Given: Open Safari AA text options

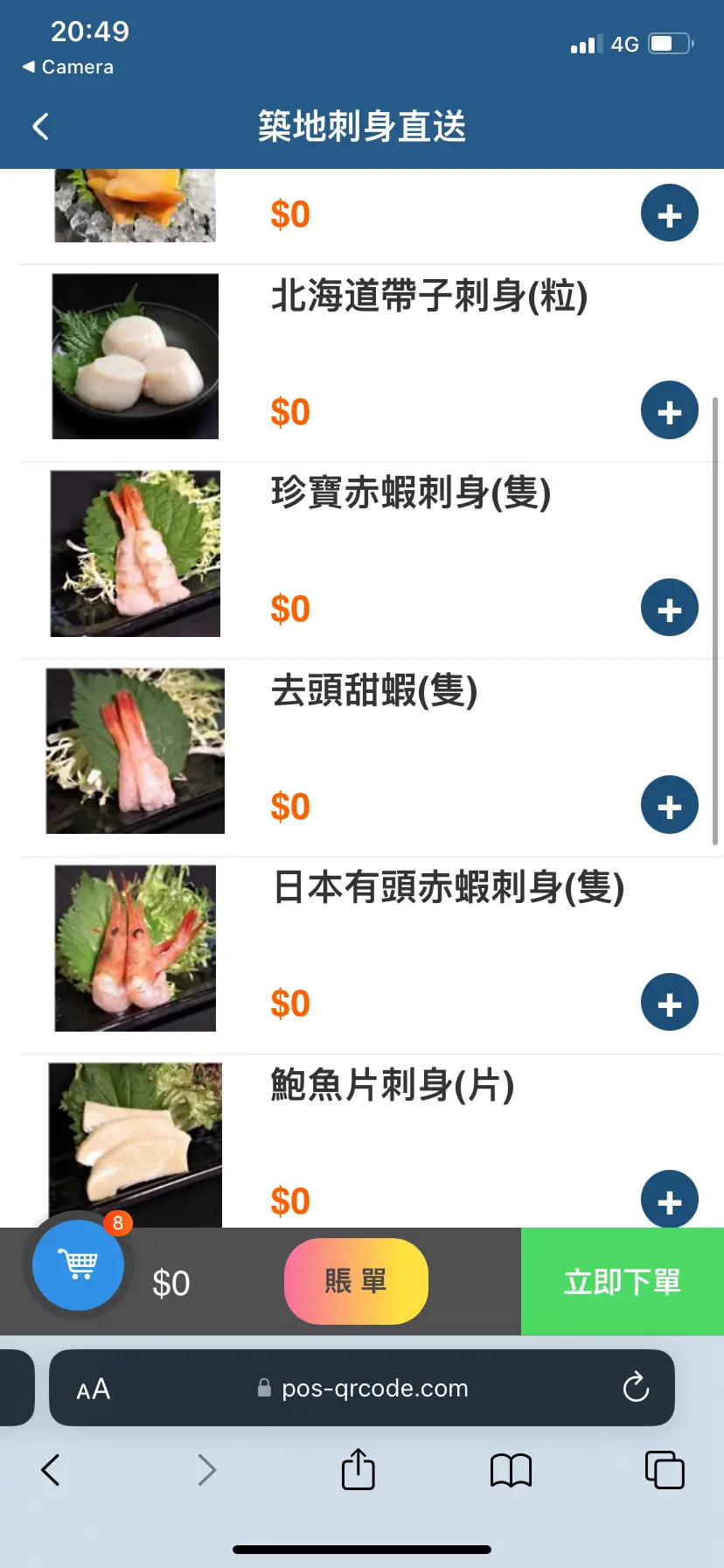Looking at the screenshot, I should pos(94,1389).
